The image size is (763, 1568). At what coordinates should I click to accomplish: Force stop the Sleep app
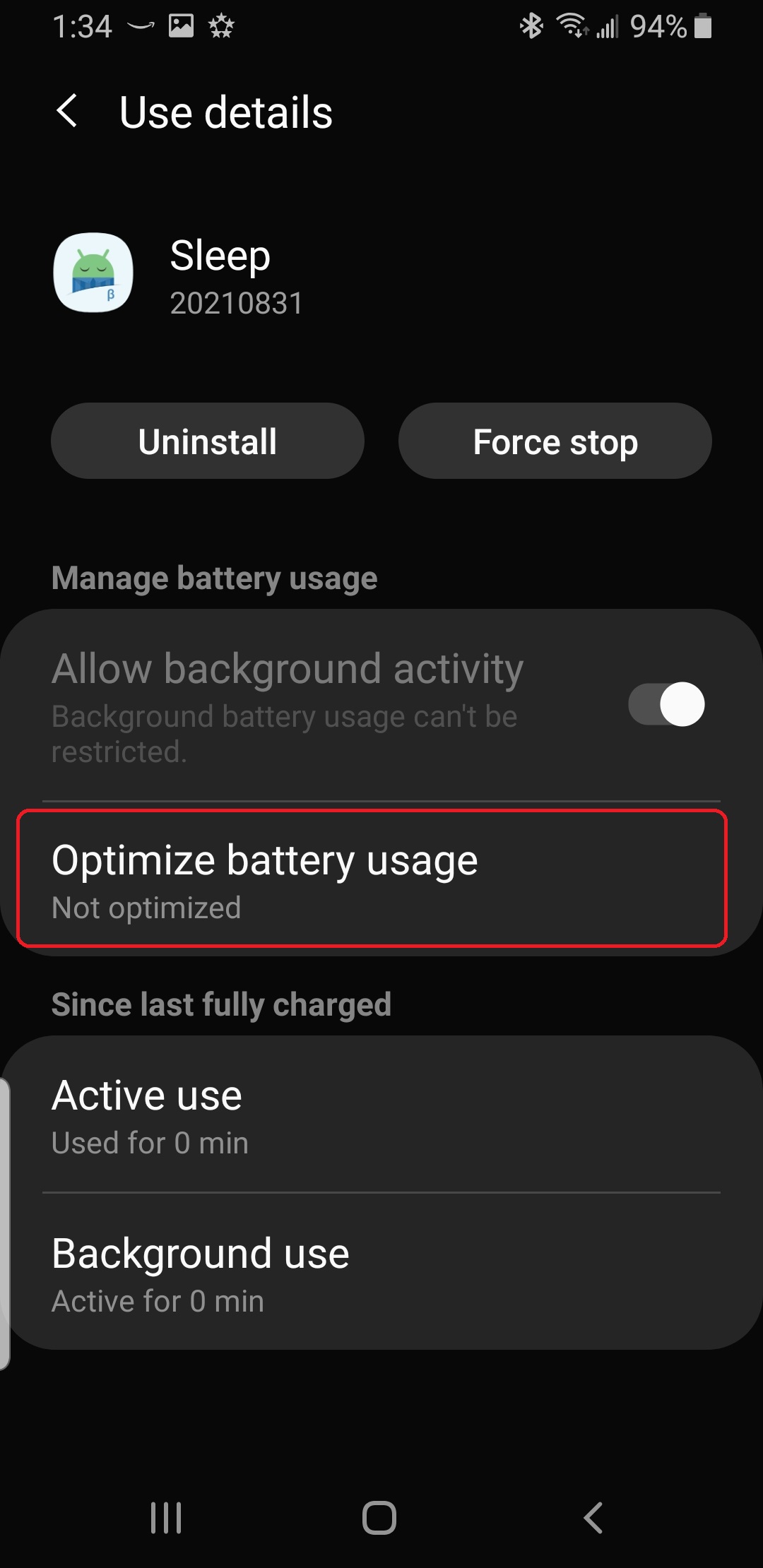[555, 441]
